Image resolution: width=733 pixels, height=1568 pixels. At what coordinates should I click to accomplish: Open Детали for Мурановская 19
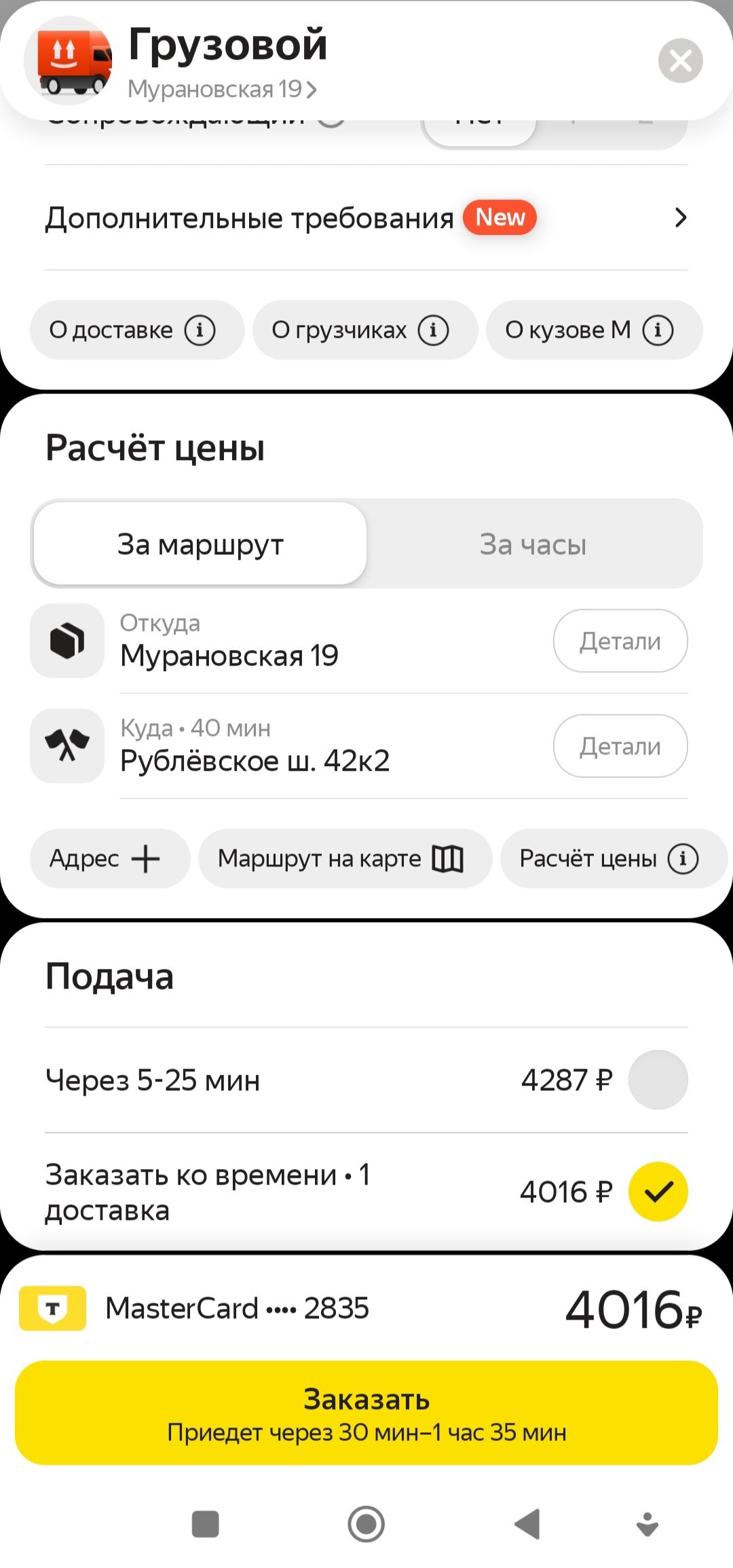(620, 641)
